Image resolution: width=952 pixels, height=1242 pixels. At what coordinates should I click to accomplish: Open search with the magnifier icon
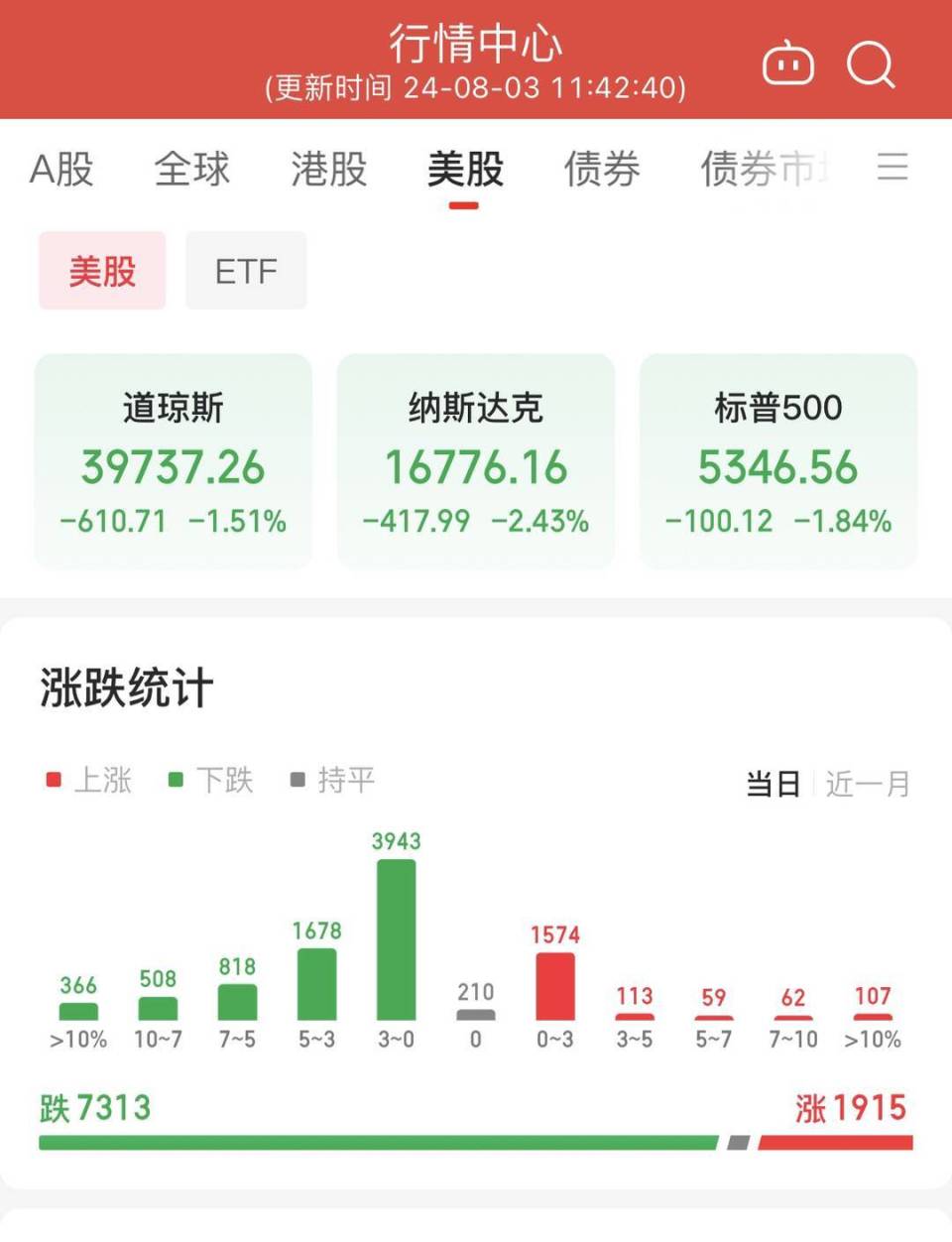[x=870, y=64]
